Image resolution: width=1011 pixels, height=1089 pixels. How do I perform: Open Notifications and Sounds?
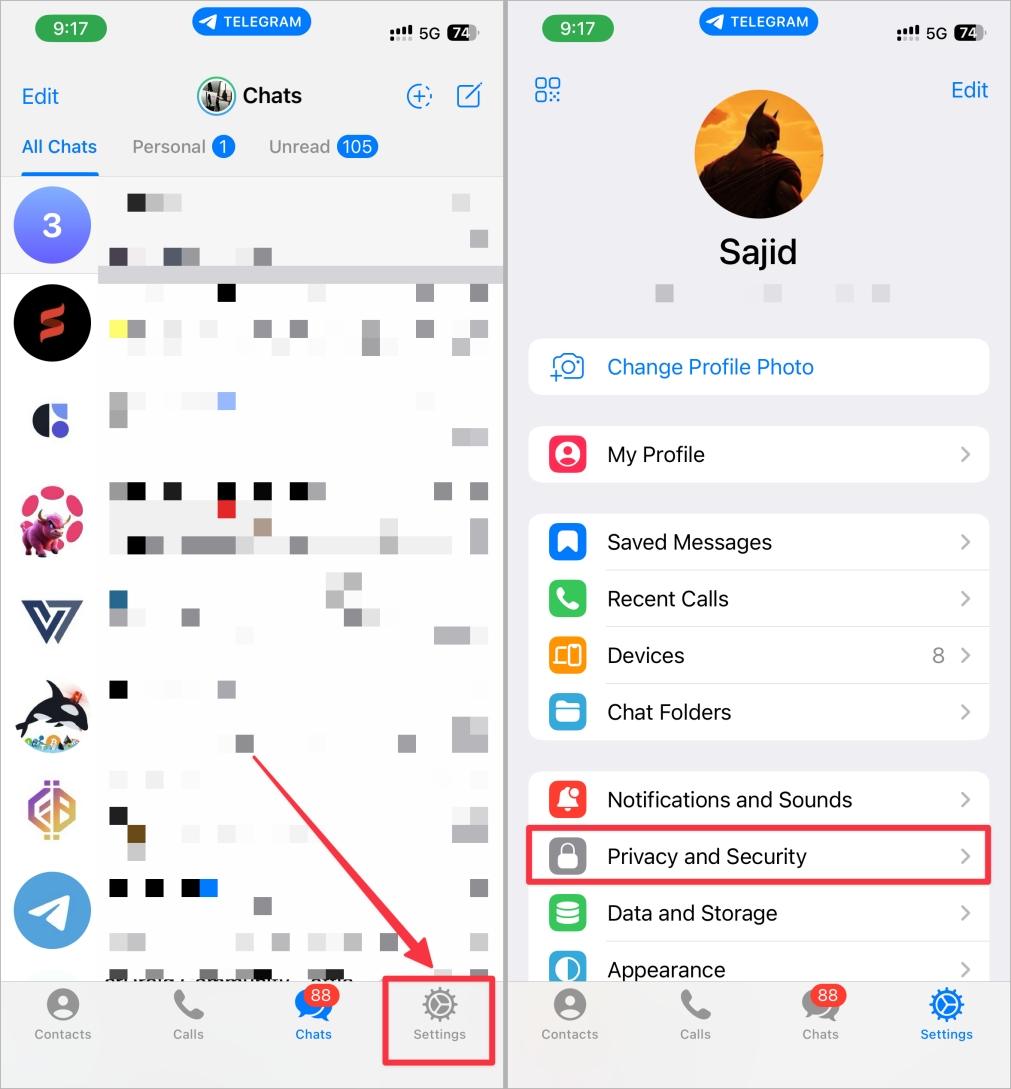click(x=758, y=800)
